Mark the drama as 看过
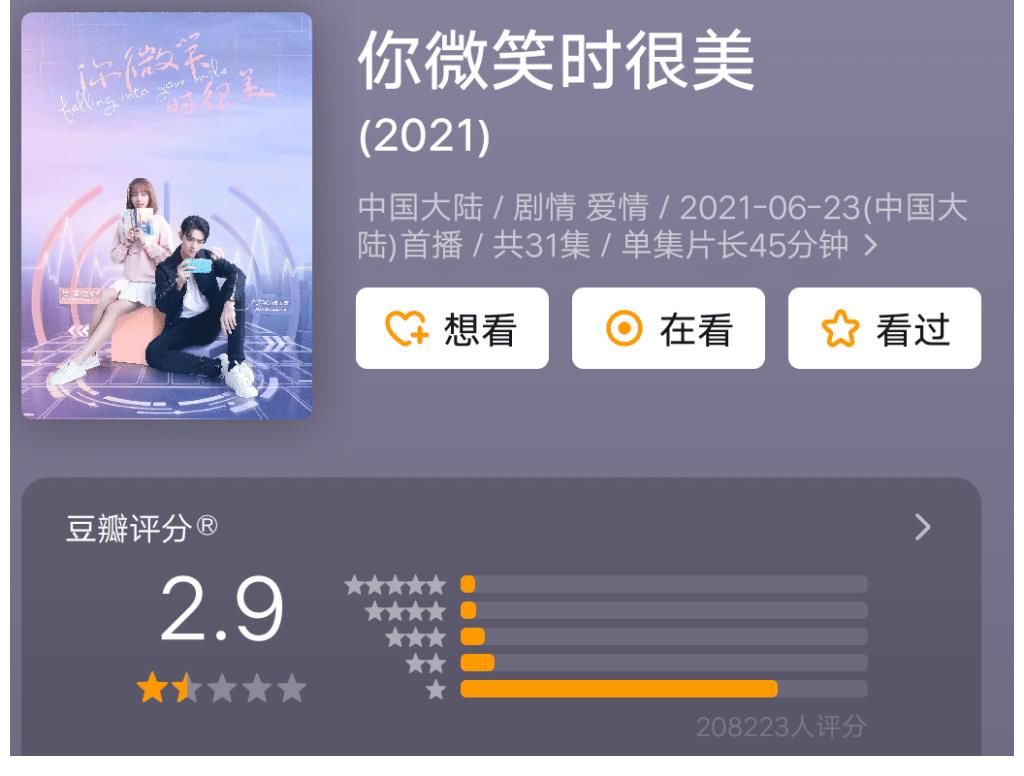The height and width of the screenshot is (776, 1024). click(884, 329)
